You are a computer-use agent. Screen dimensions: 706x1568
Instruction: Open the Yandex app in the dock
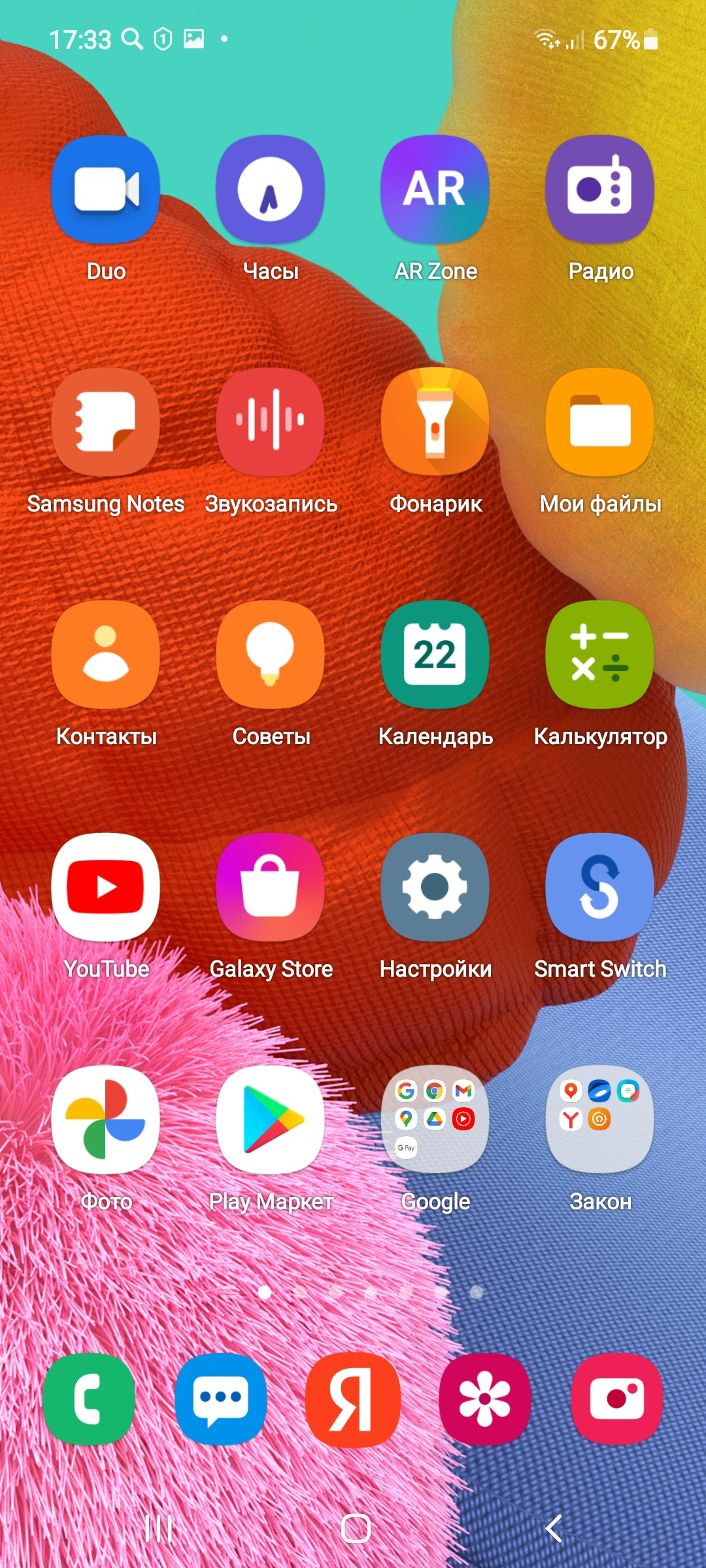tap(353, 1399)
